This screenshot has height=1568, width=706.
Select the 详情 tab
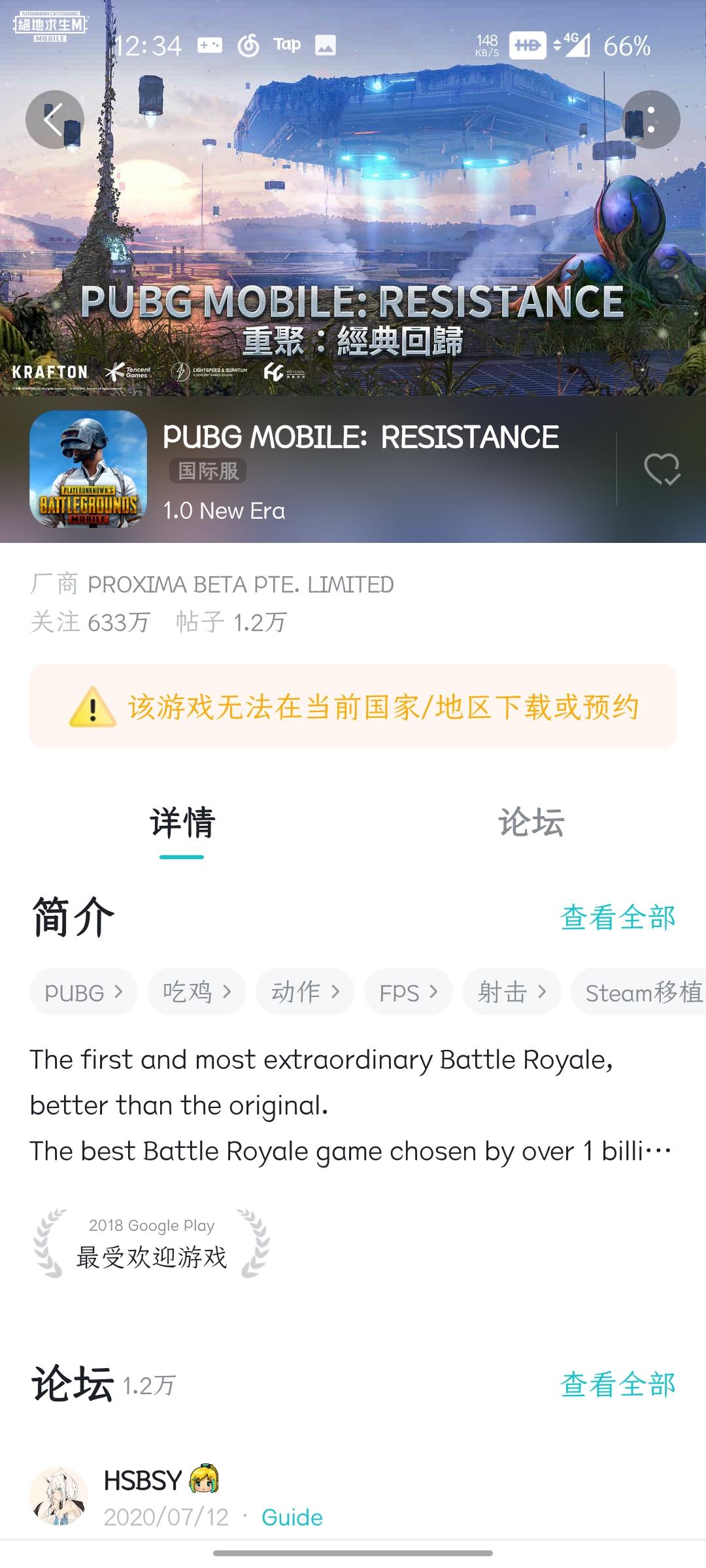[182, 822]
